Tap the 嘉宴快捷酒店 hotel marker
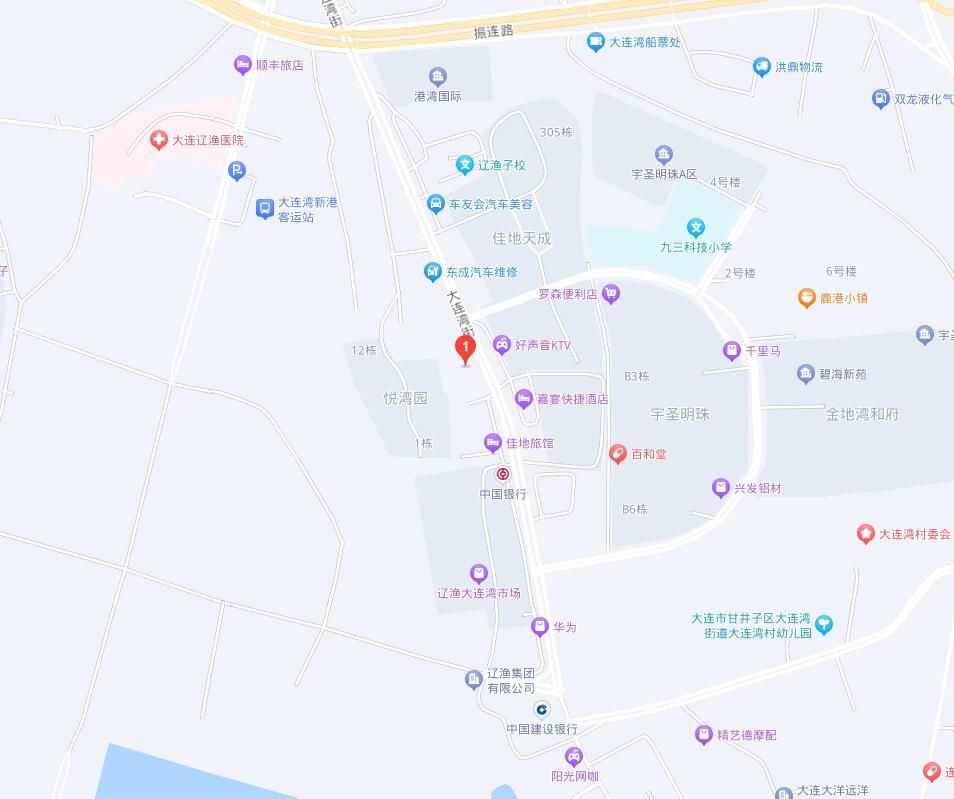Viewport: 954px width, 799px height. pos(523,399)
